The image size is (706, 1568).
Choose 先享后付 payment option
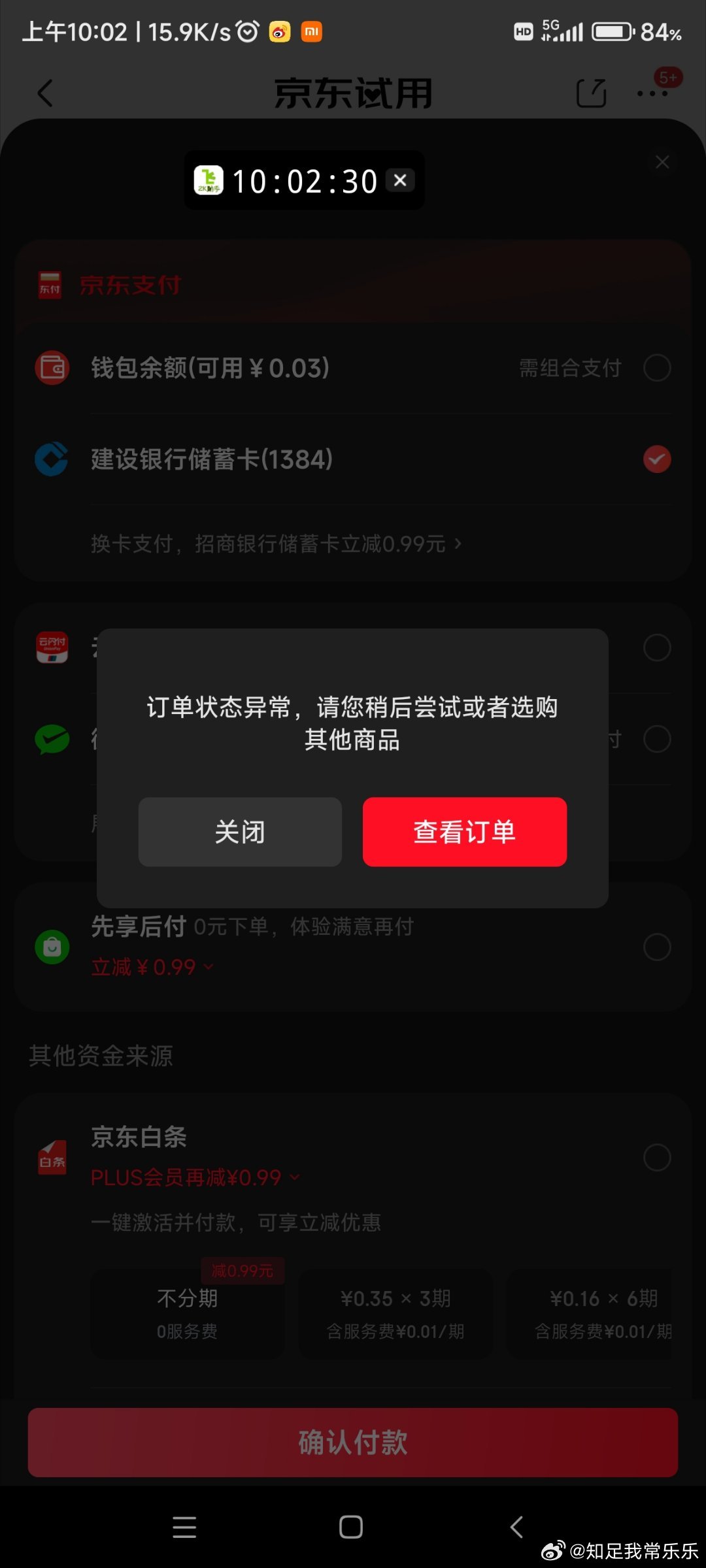coord(657,947)
